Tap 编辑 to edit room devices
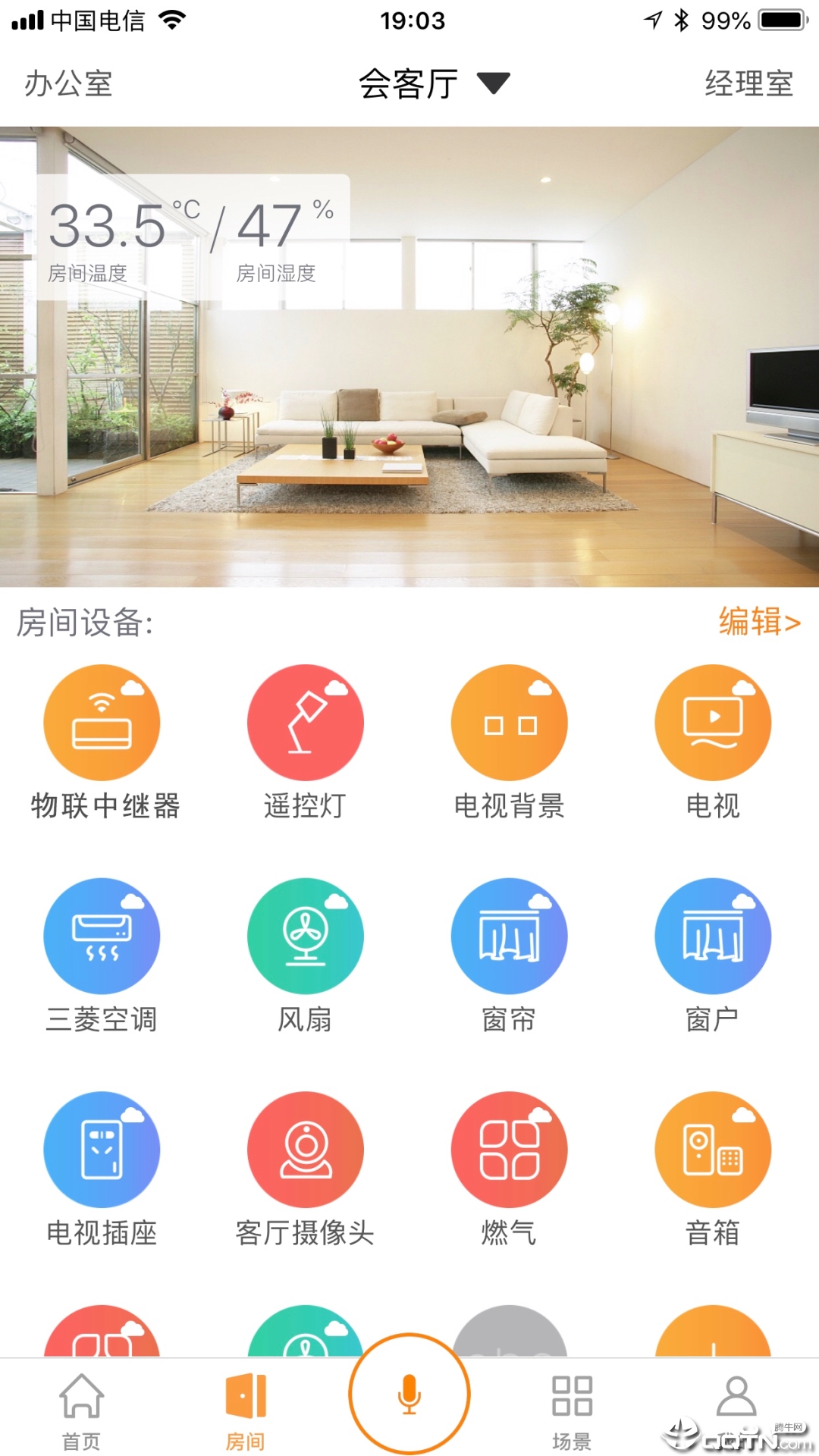 (759, 622)
